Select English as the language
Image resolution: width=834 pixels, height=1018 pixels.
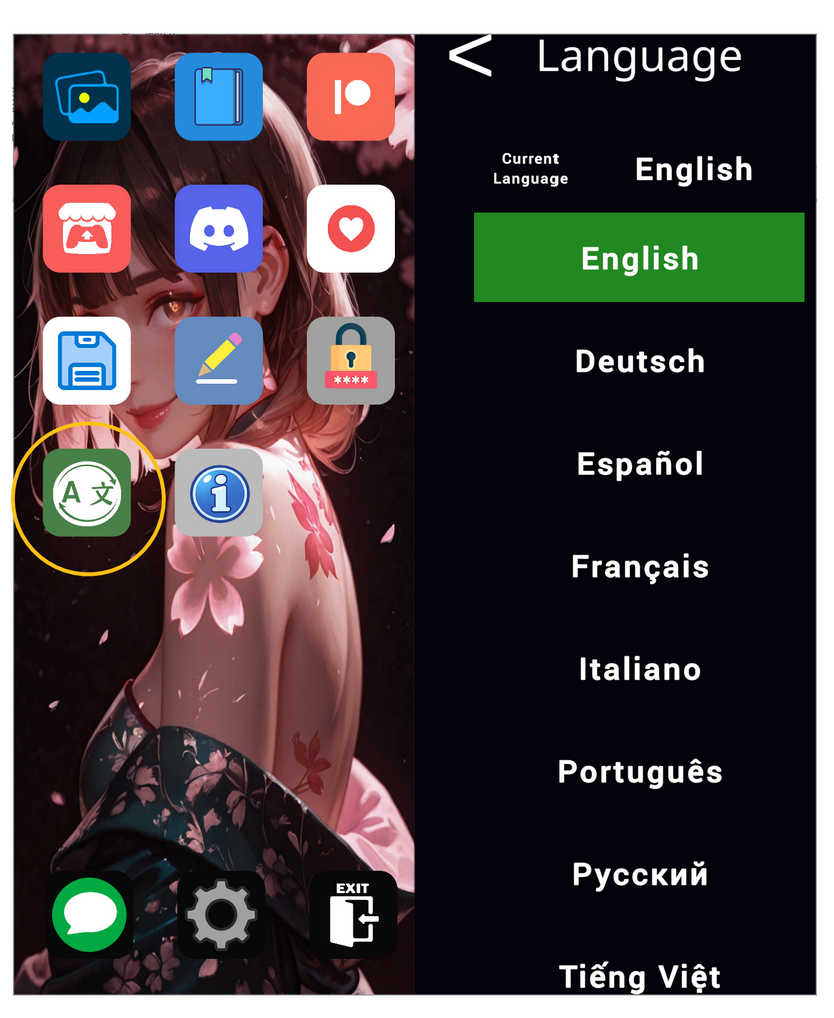639,257
